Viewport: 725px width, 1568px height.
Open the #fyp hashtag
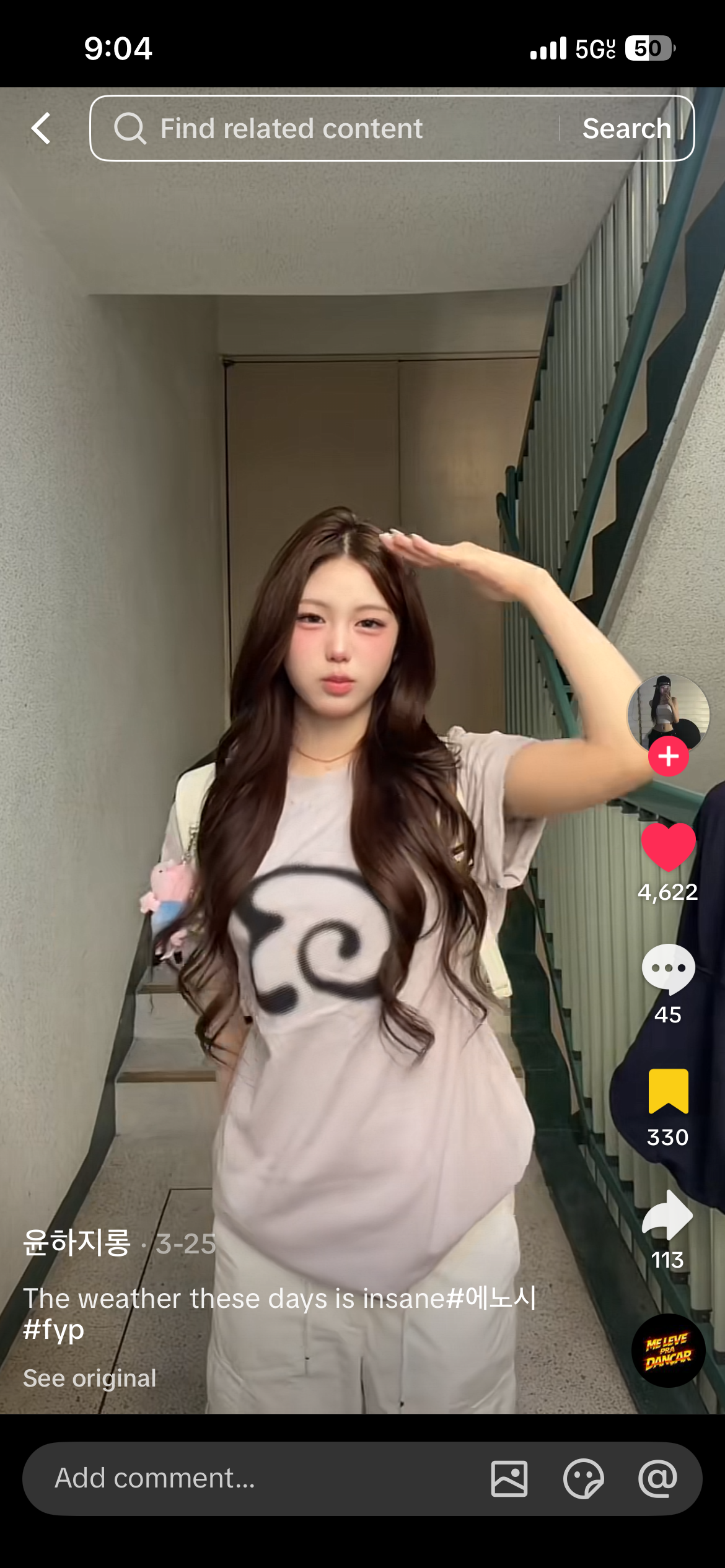pyautogui.click(x=54, y=1329)
